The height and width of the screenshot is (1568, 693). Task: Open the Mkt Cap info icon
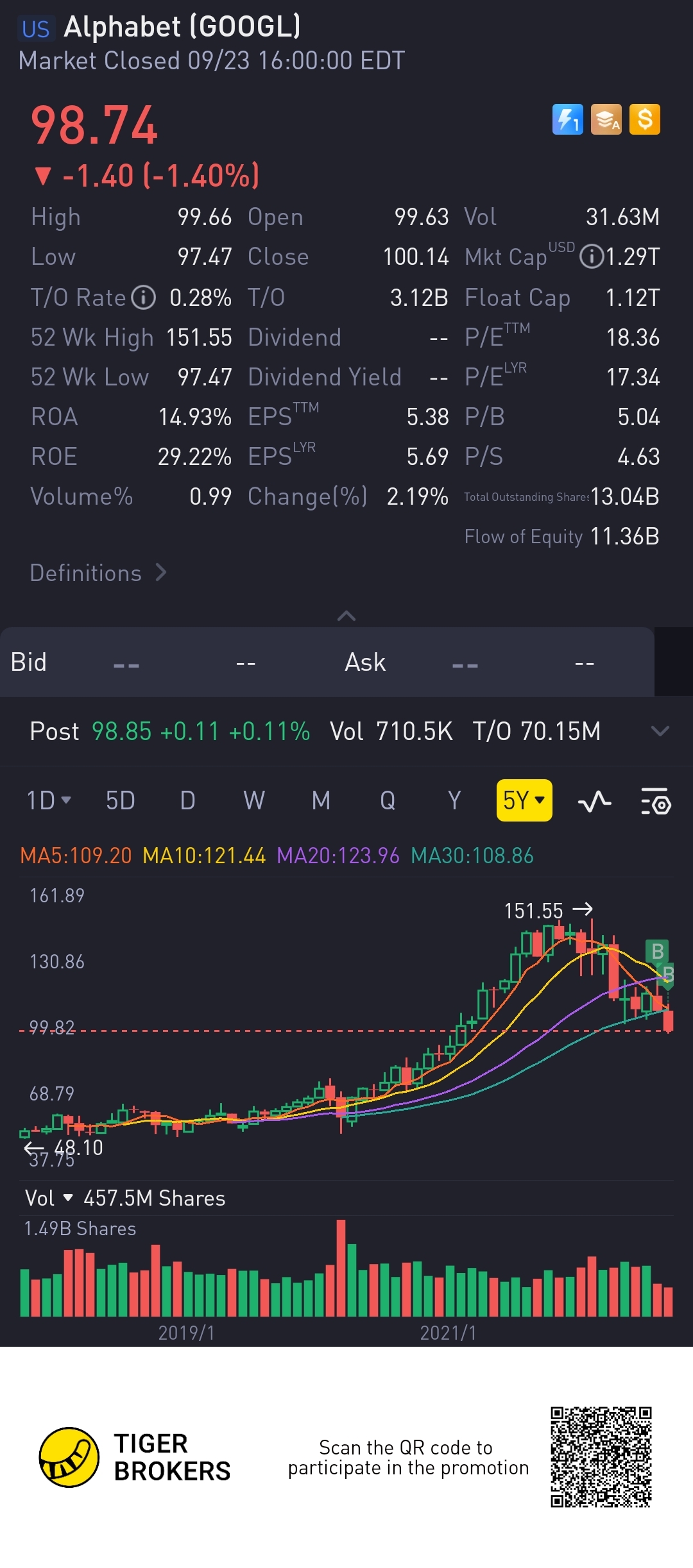590,257
